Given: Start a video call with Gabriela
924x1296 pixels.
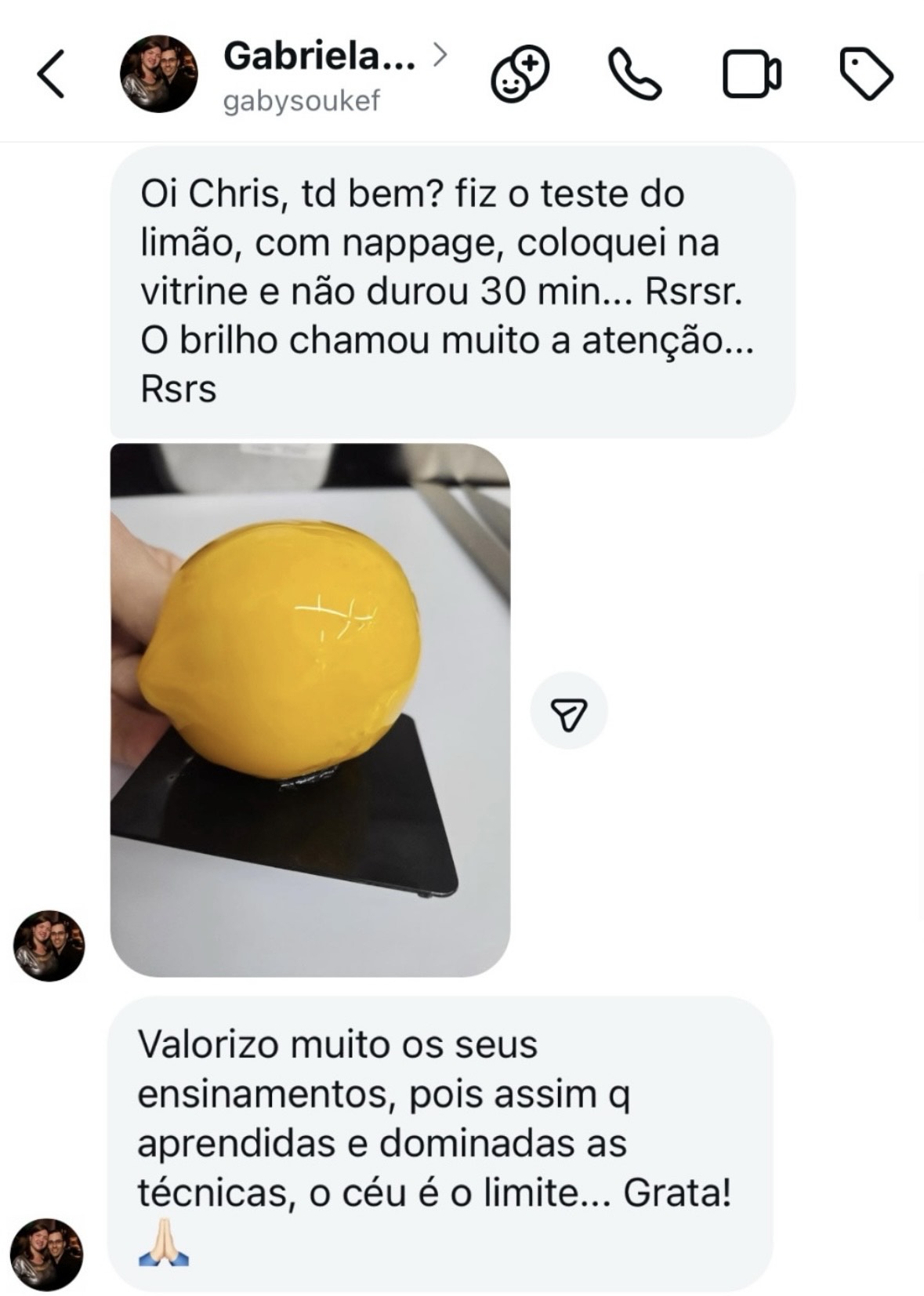Looking at the screenshot, I should [x=751, y=74].
